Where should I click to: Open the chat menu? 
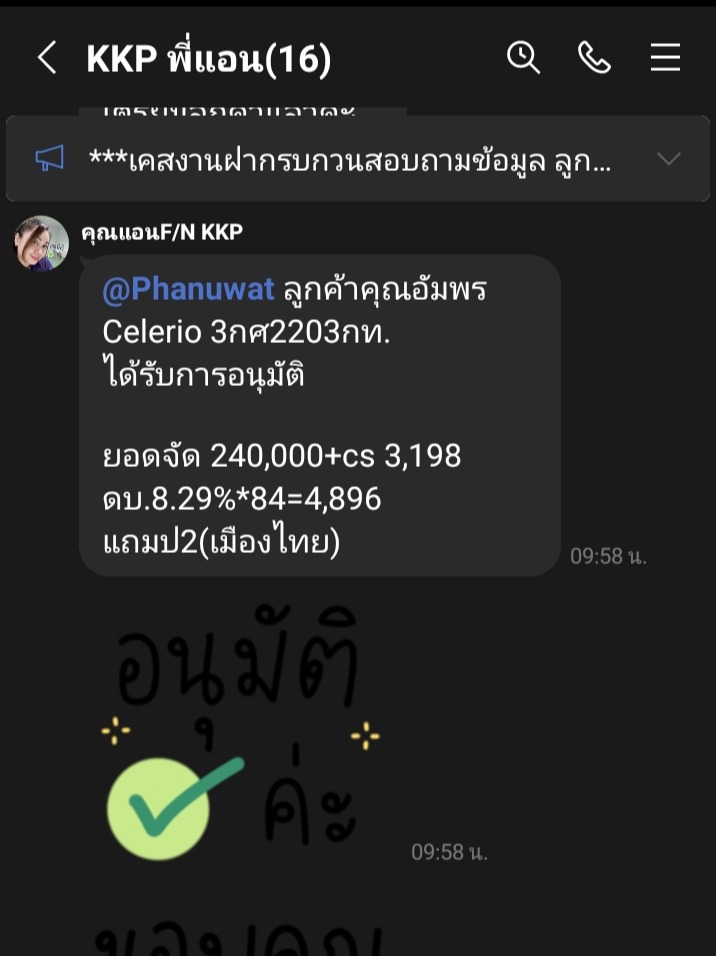(x=665, y=58)
